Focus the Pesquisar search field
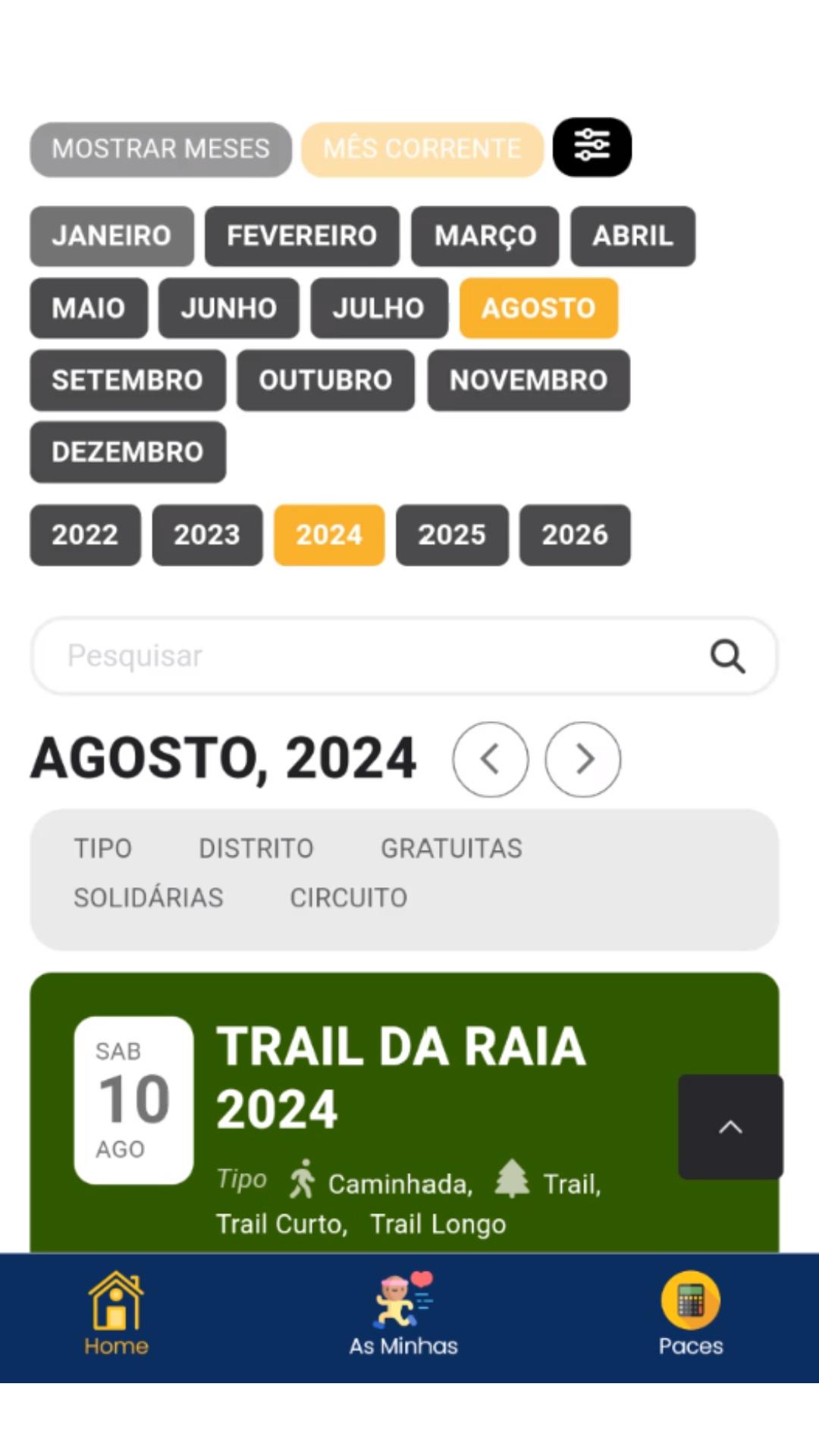Viewport: 819px width, 1456px height. click(x=404, y=656)
